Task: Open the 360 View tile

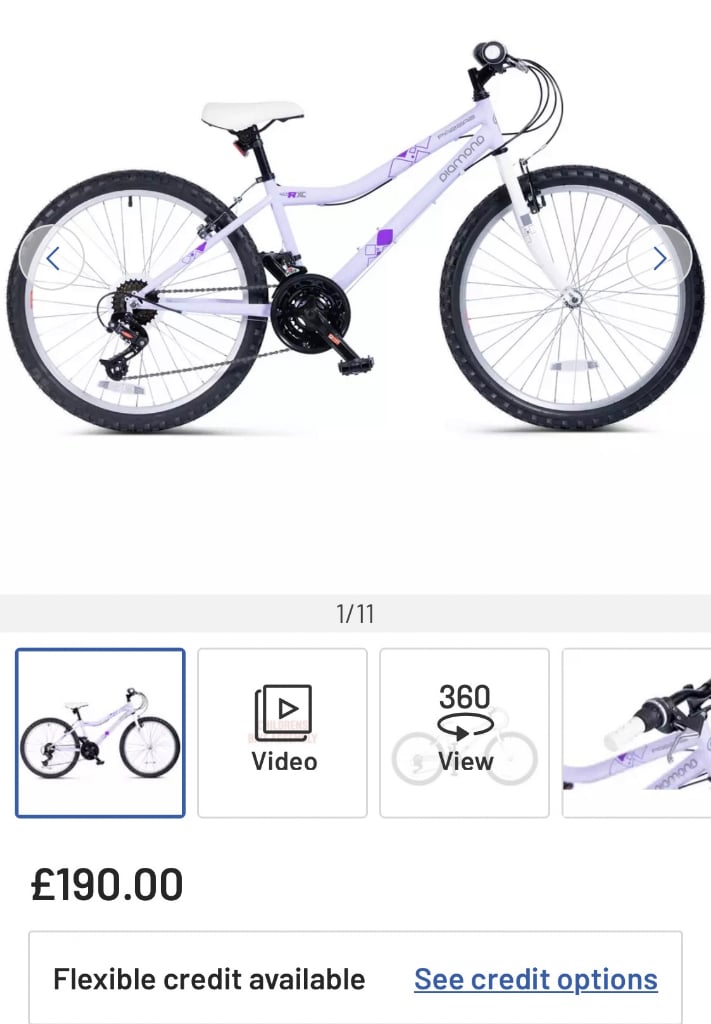Action: 465,733
